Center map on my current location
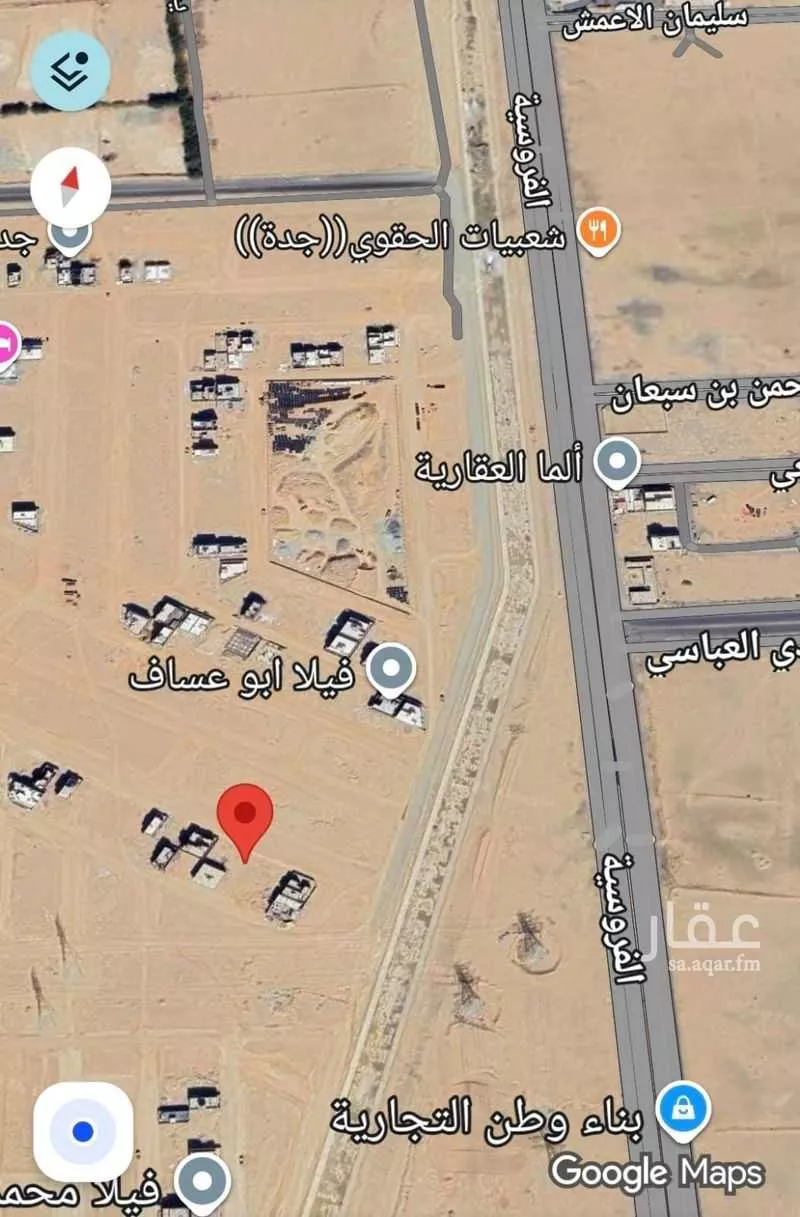Viewport: 800px width, 1217px height. (83, 1132)
